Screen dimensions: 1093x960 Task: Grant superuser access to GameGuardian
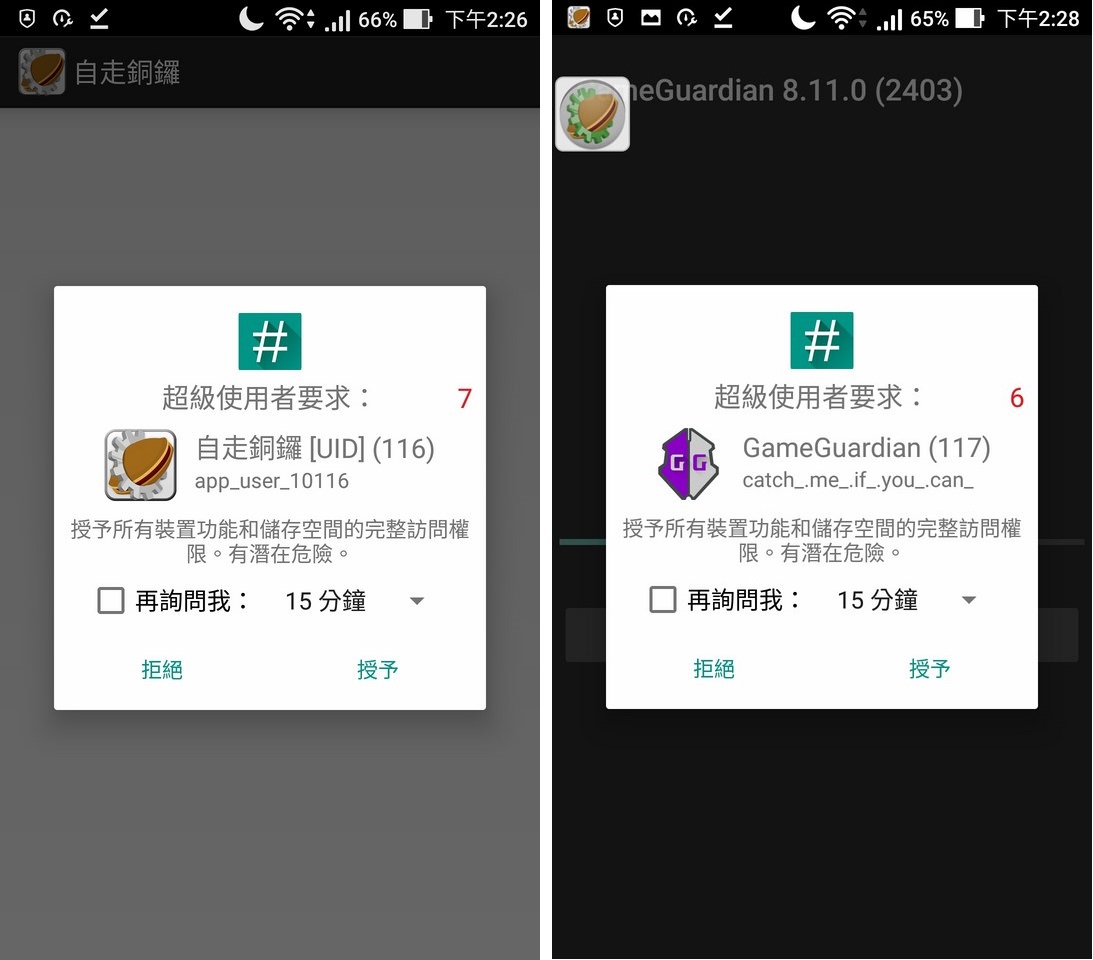(x=930, y=669)
